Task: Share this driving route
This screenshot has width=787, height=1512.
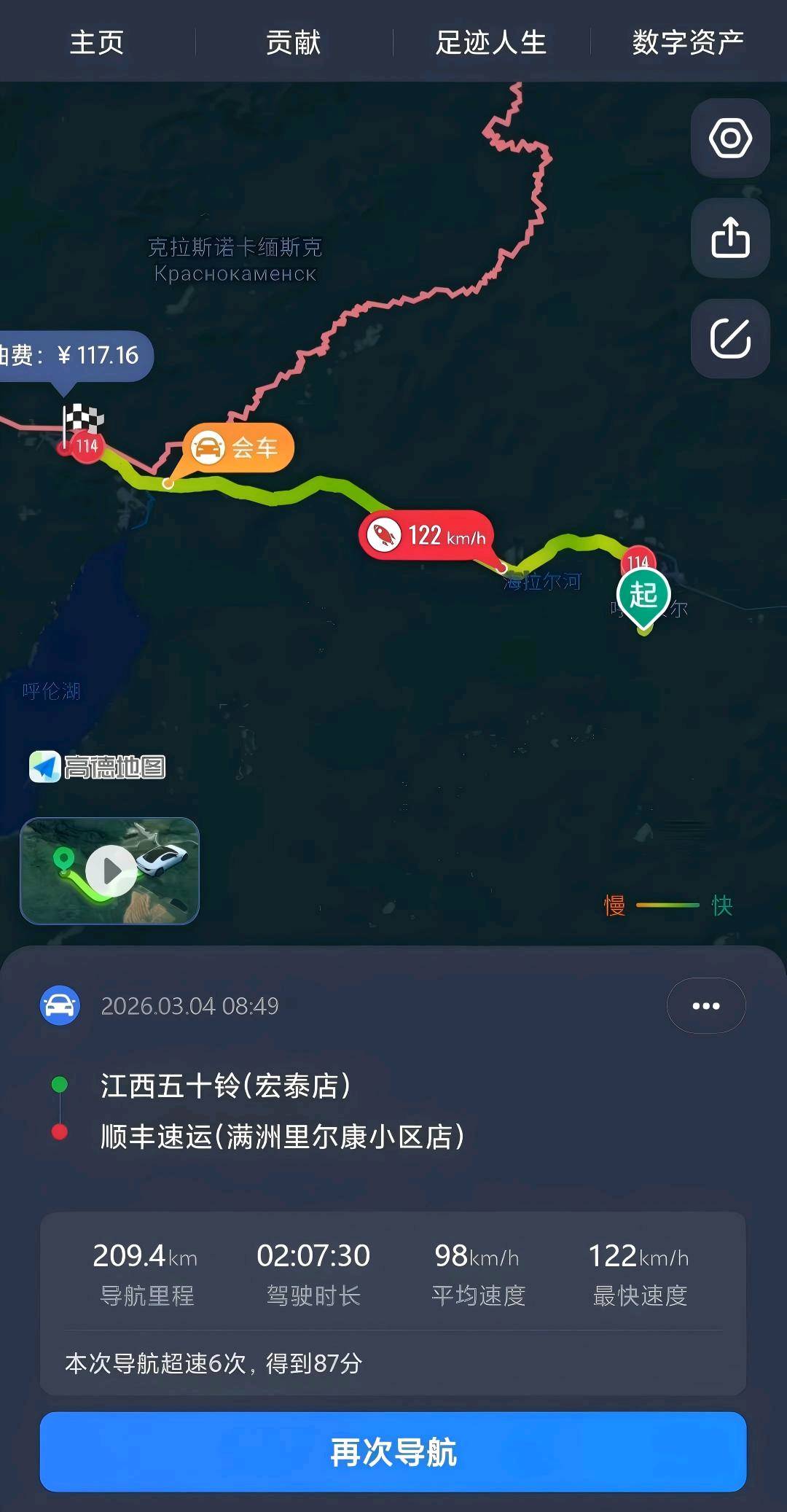Action: pos(730,238)
